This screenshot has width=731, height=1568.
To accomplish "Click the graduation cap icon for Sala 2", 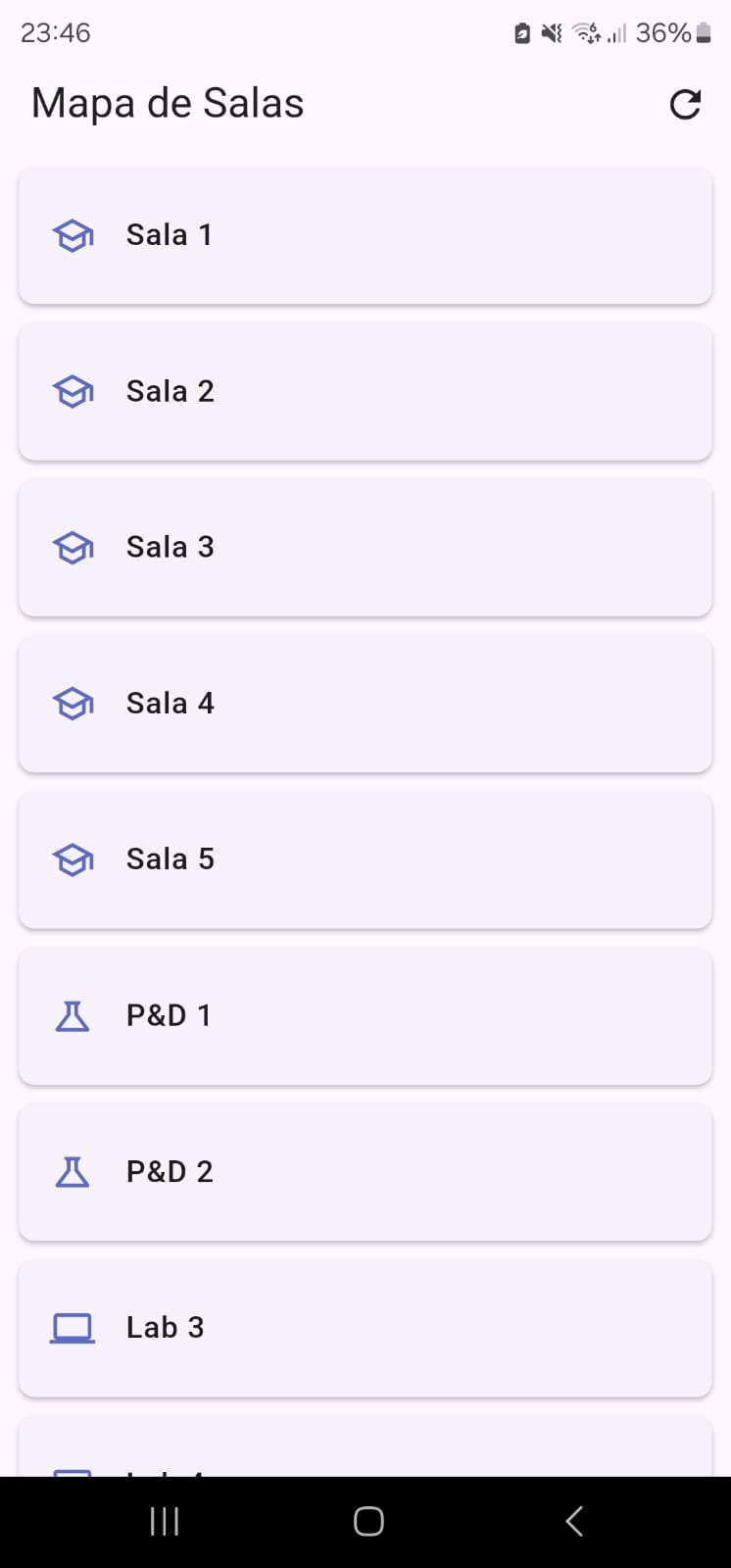I will [x=73, y=391].
